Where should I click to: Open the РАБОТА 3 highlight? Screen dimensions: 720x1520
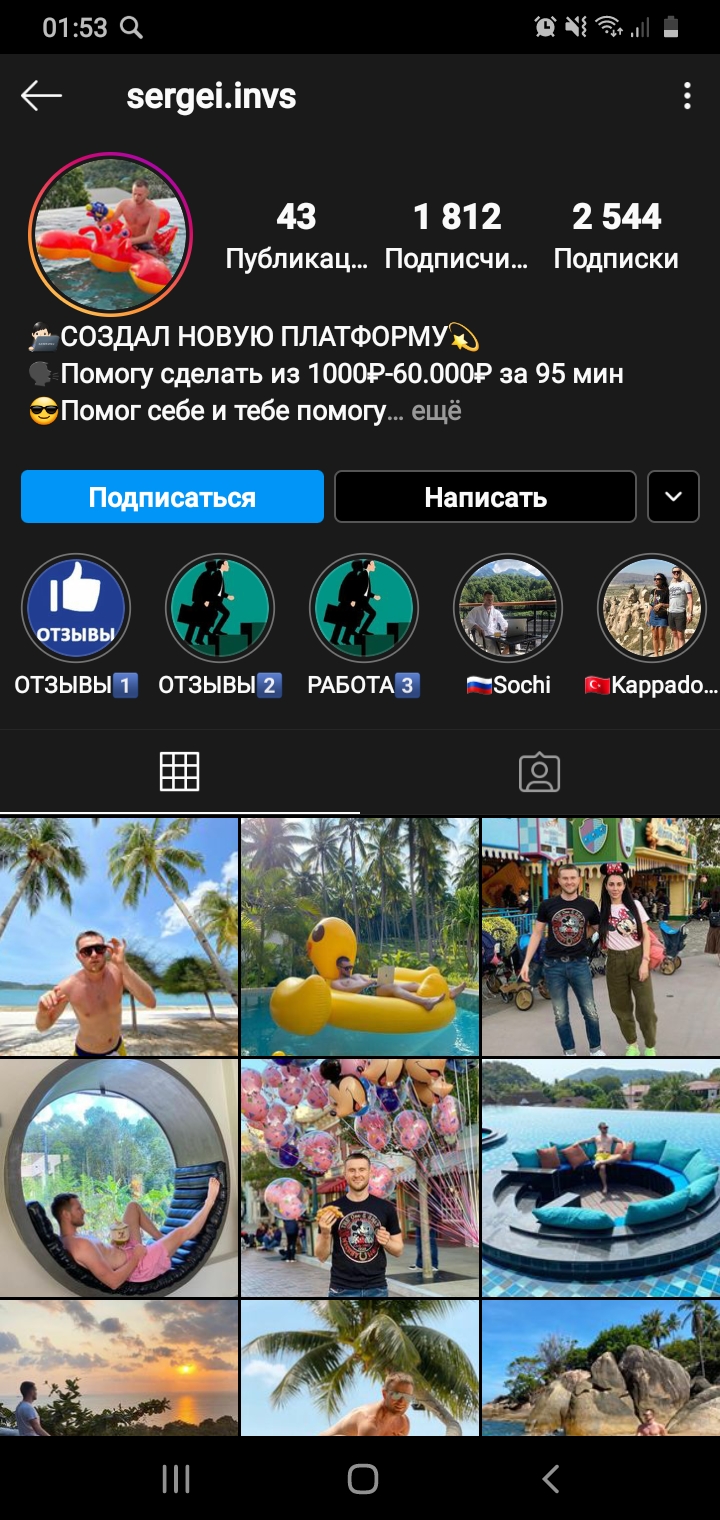364,625
